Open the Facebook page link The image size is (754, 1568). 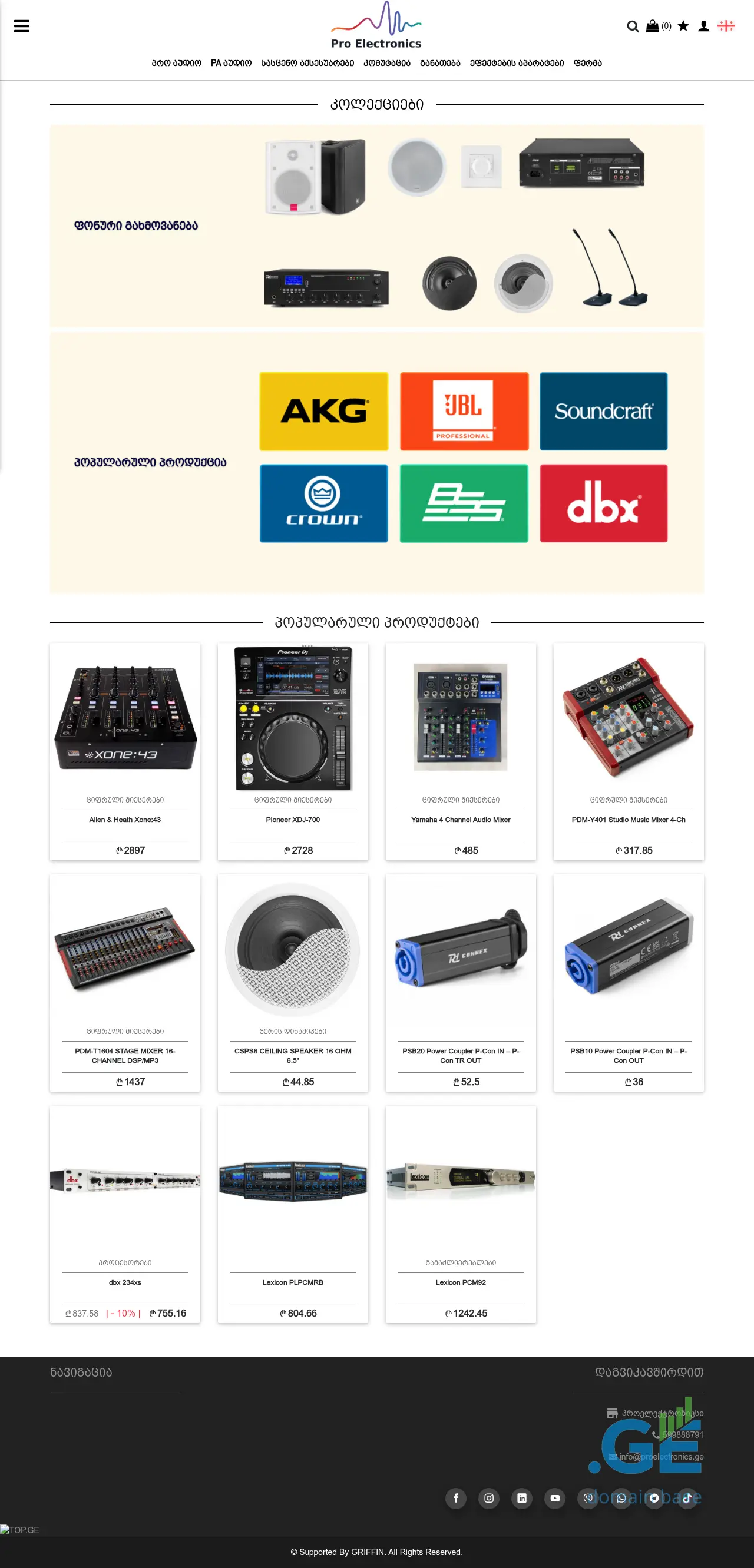tap(455, 1498)
